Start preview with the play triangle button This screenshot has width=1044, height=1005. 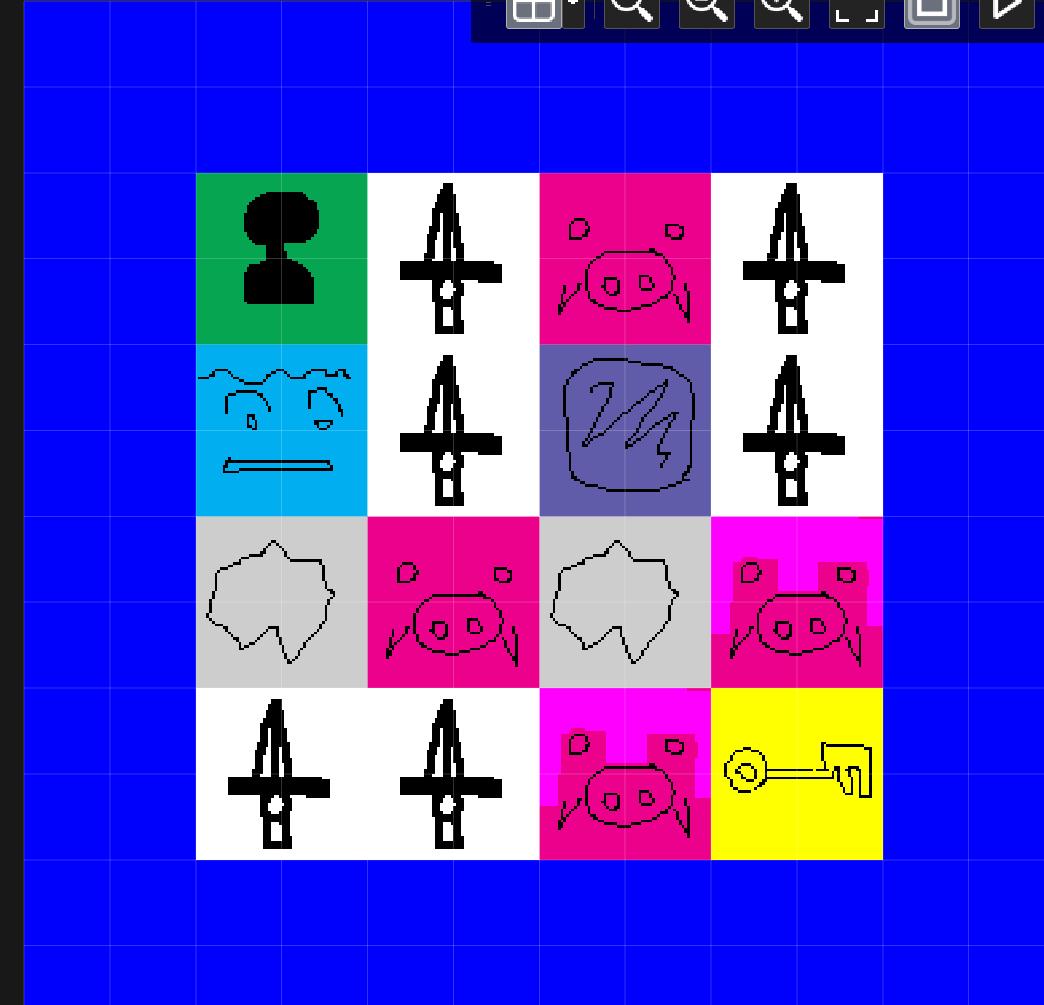click(1006, 9)
